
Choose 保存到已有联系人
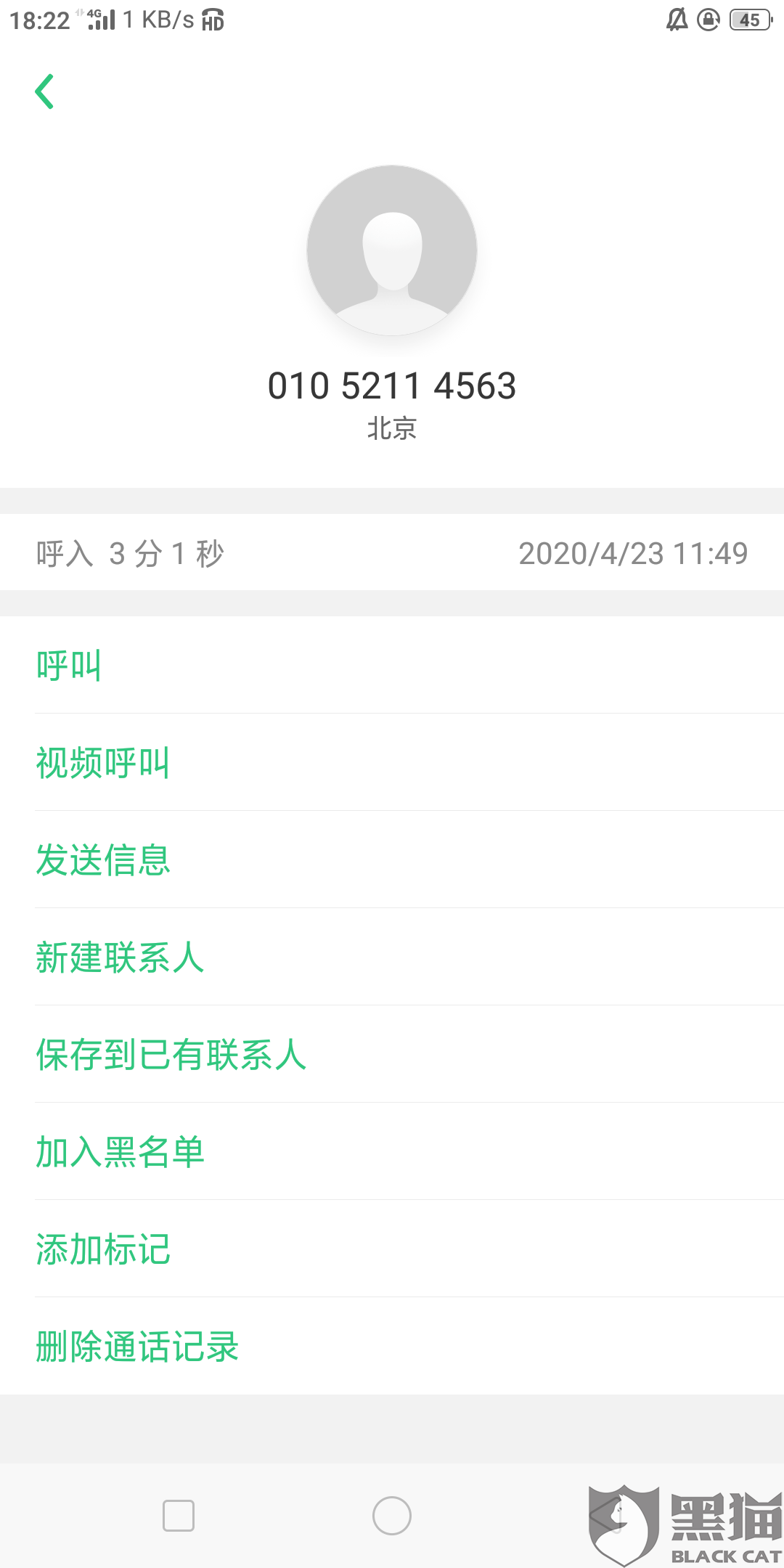[x=392, y=1054]
